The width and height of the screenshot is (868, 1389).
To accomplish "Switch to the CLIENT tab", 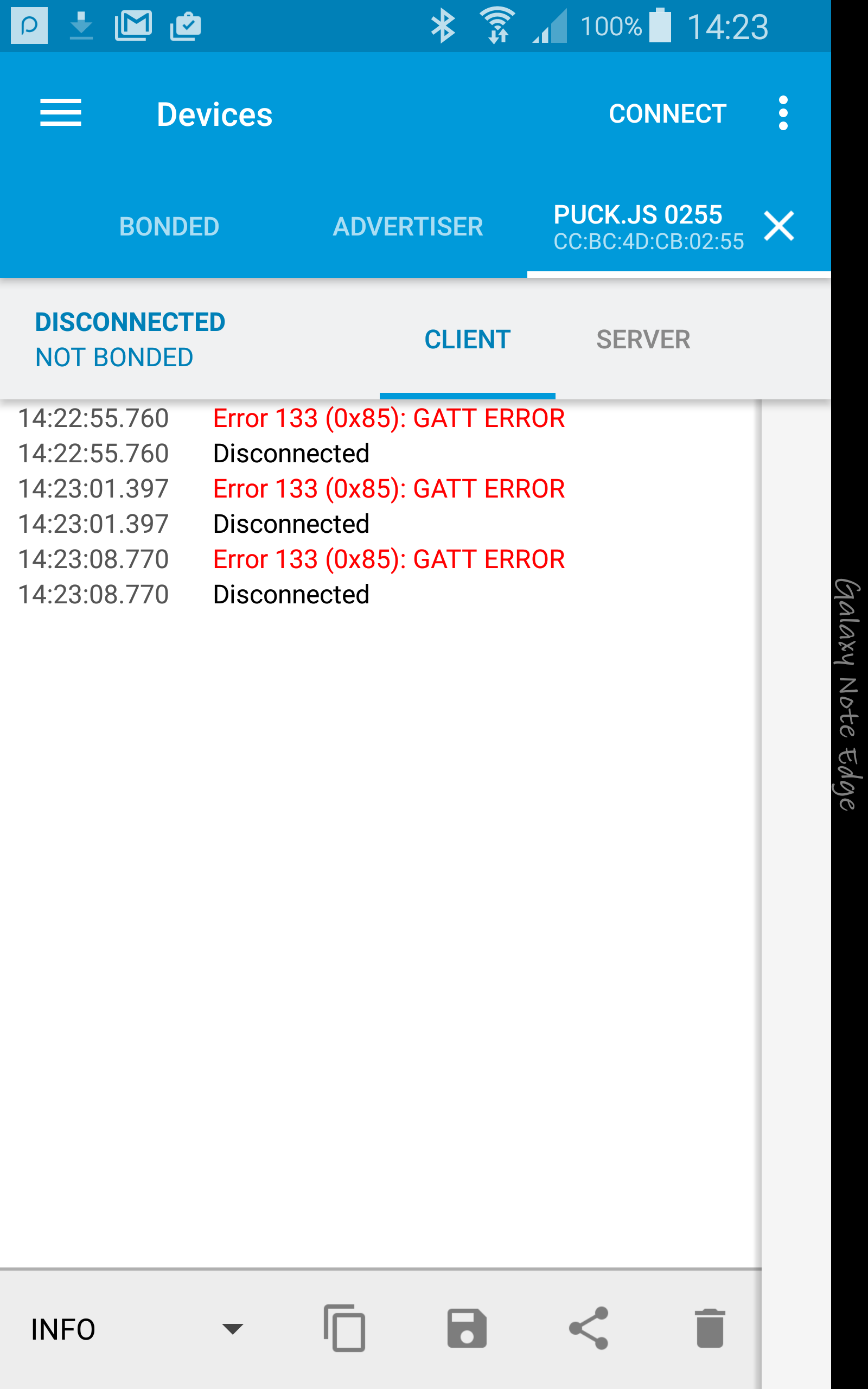I will click(x=467, y=340).
